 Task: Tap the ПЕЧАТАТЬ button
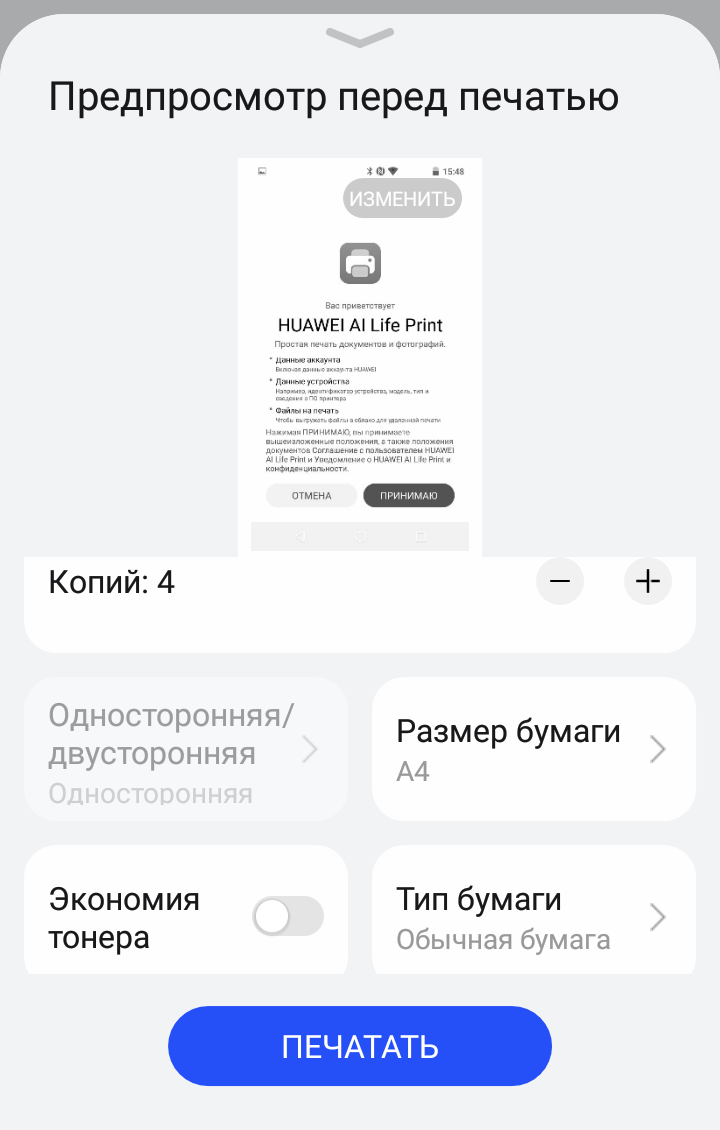(360, 1046)
